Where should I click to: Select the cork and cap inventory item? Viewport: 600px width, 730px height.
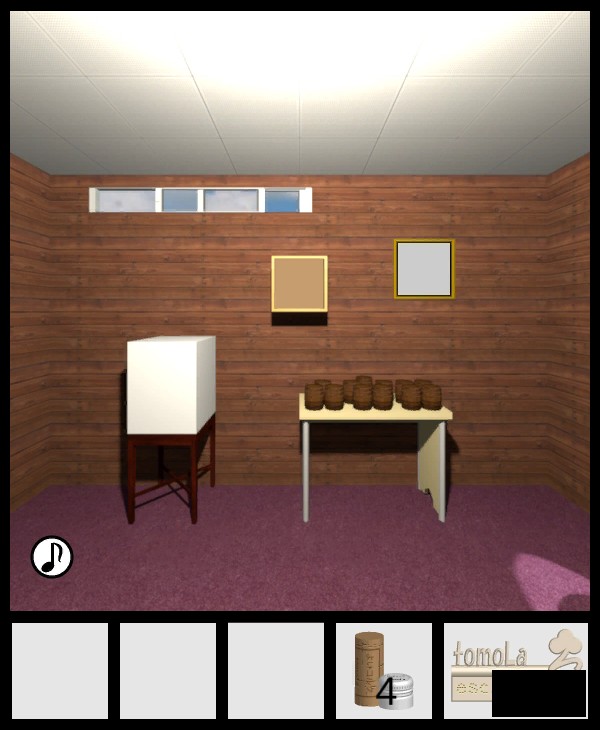tap(383, 670)
